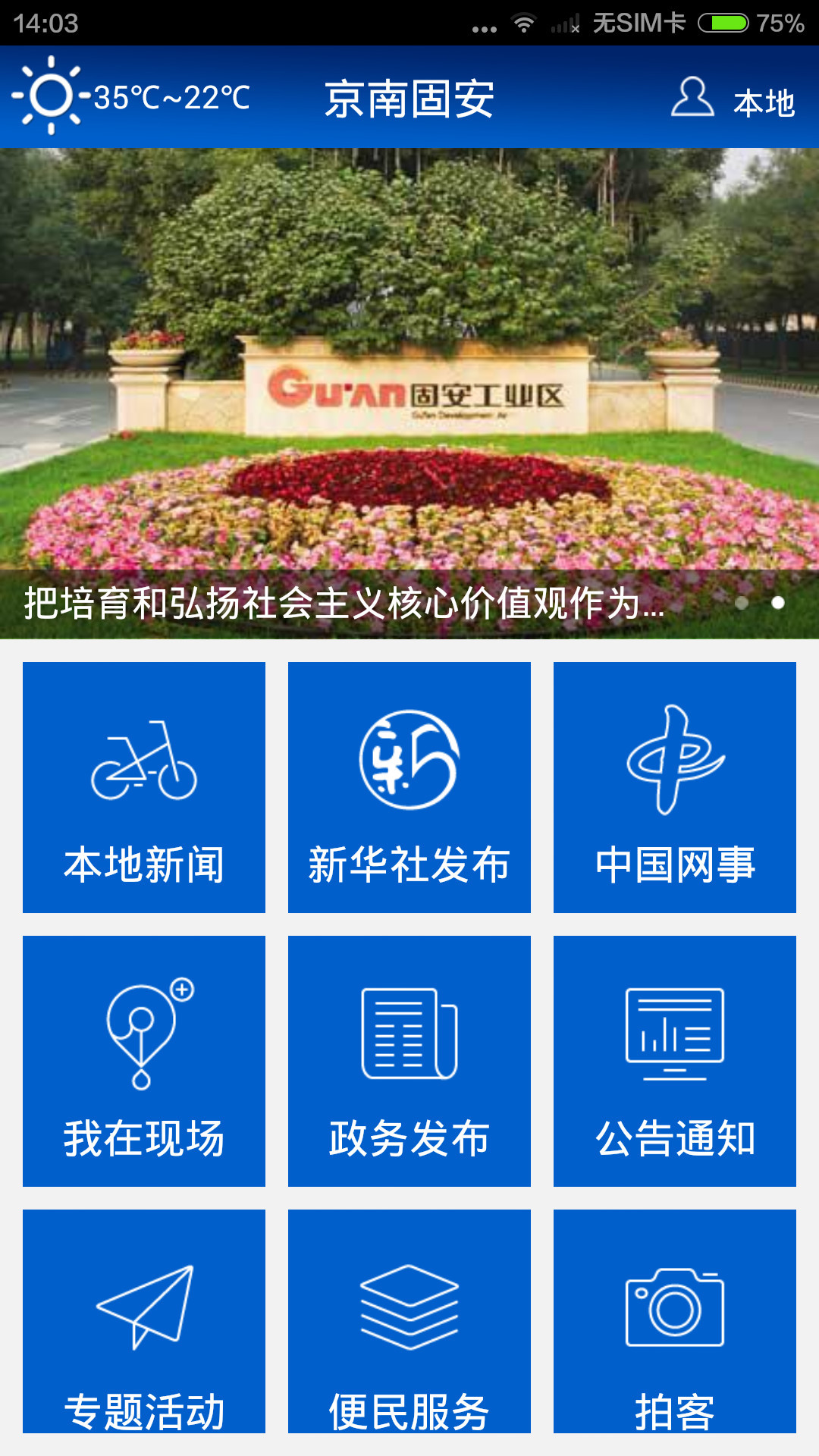Open the 本地新闻 tile
This screenshot has width=819, height=1456.
click(144, 787)
